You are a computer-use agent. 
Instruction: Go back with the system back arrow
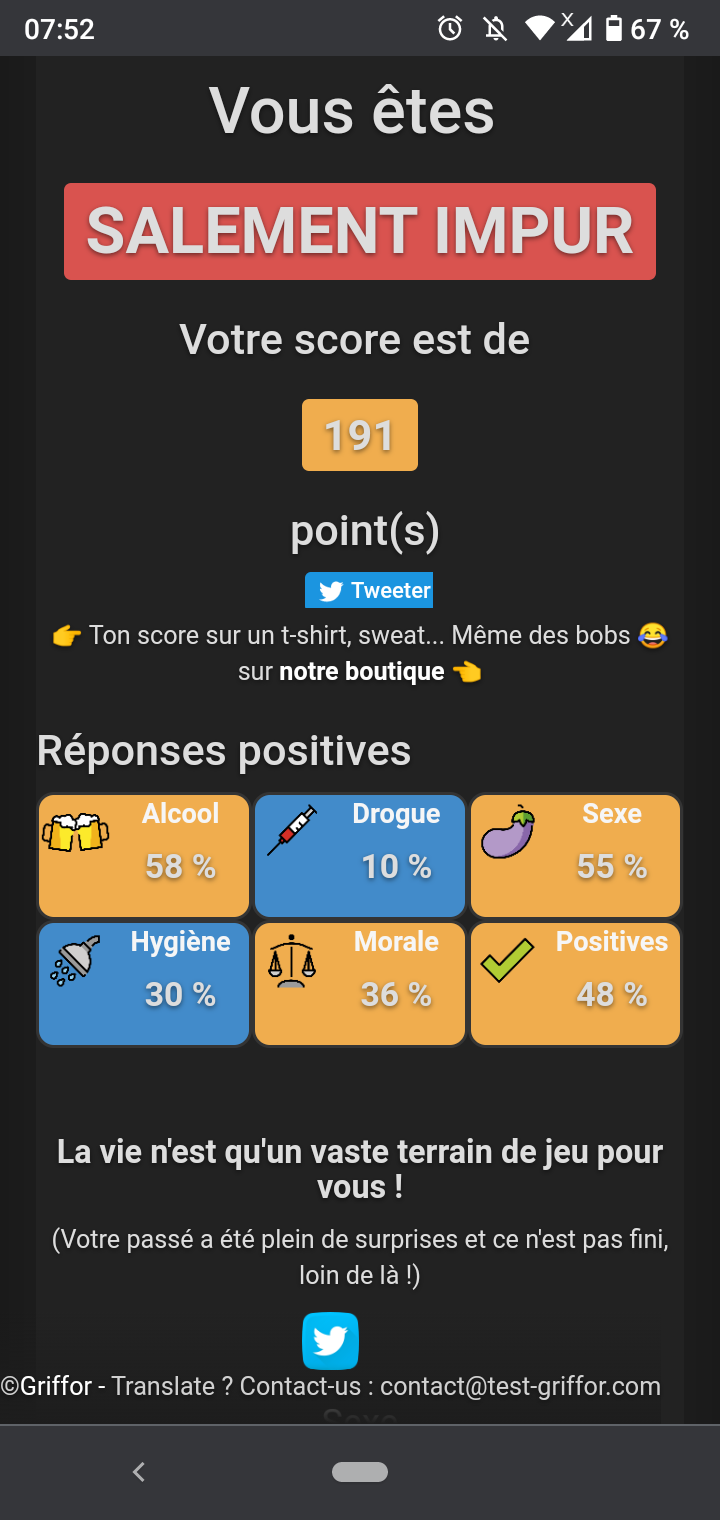tap(139, 1471)
